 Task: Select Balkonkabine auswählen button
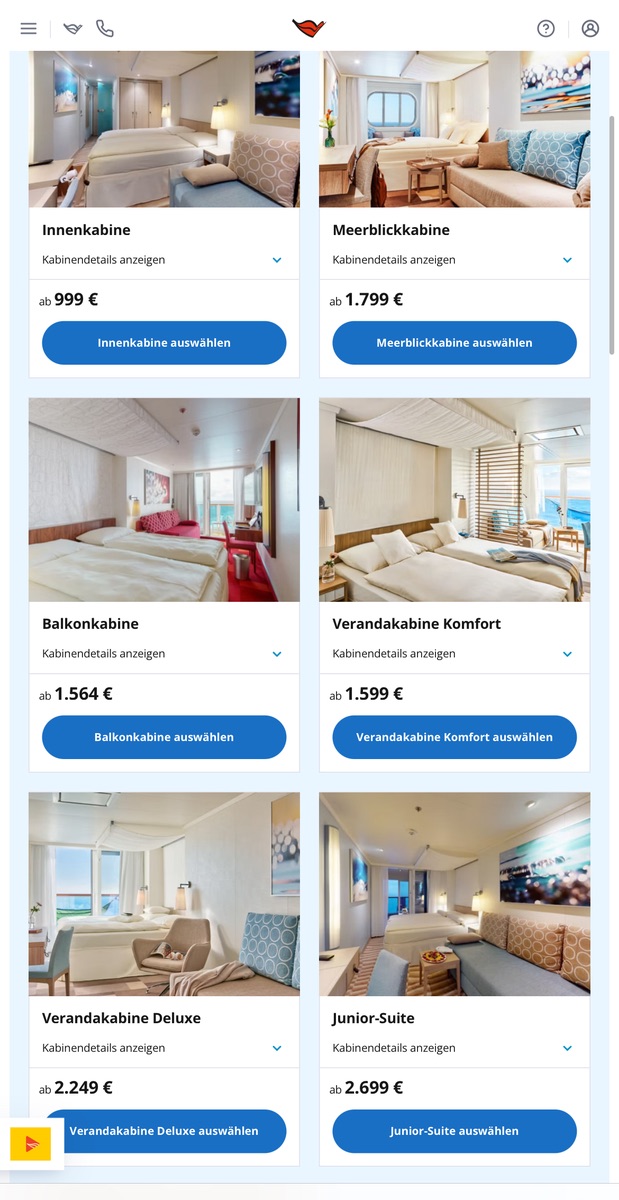164,737
